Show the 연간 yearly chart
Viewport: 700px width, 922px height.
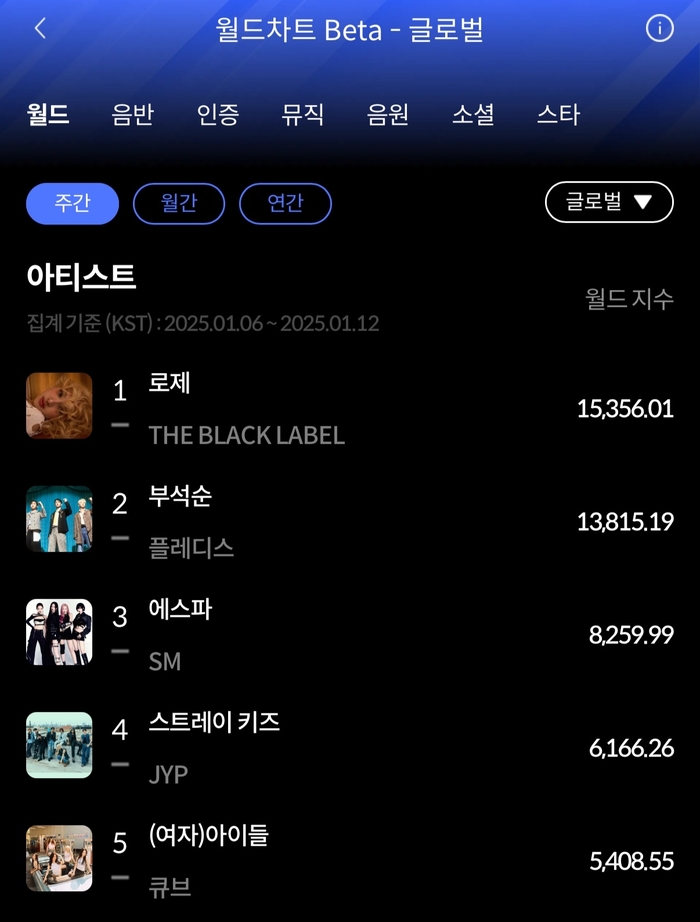[285, 203]
